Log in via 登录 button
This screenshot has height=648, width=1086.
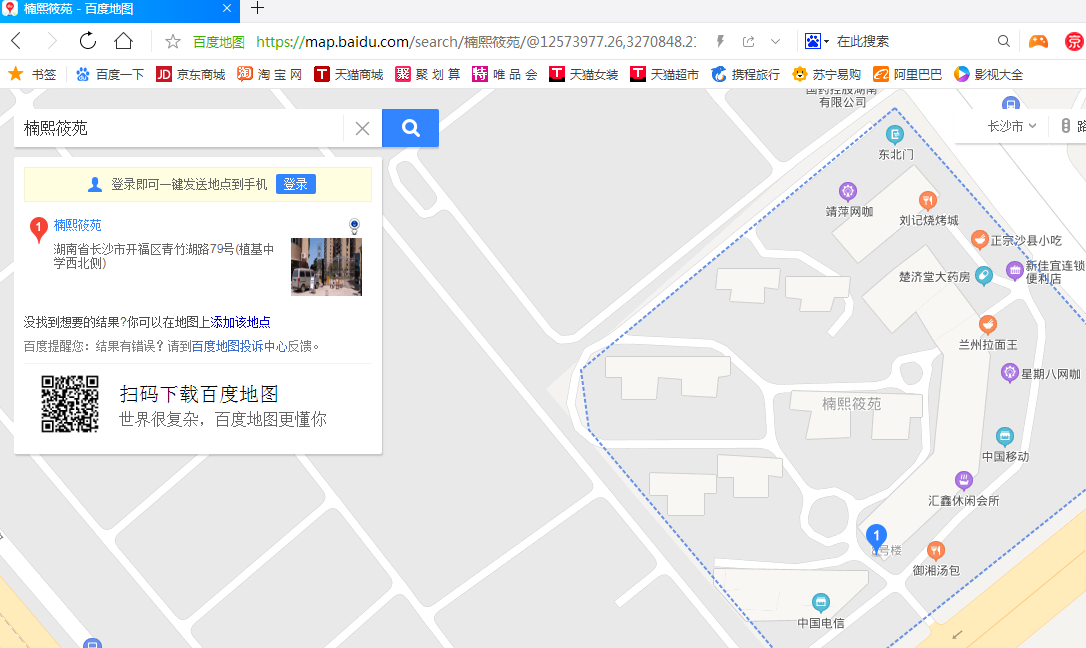(x=295, y=184)
